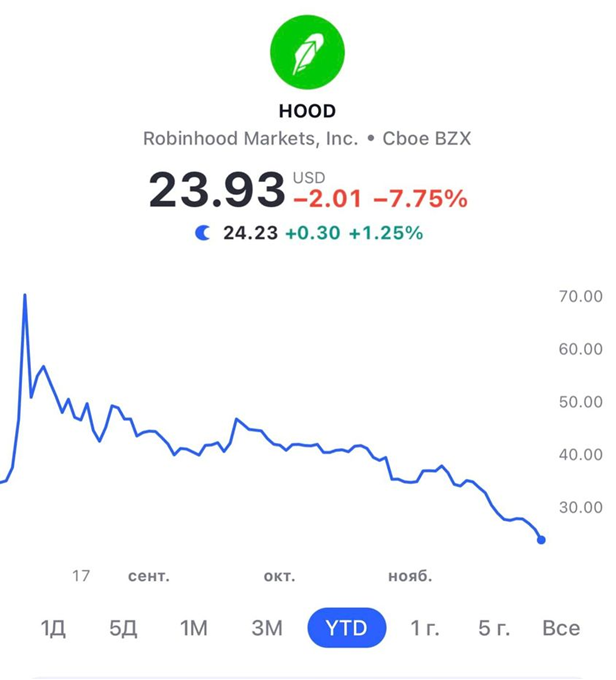Viewport: 616px width, 680px height.
Task: Change chart range to 5 г.
Action: click(x=493, y=628)
